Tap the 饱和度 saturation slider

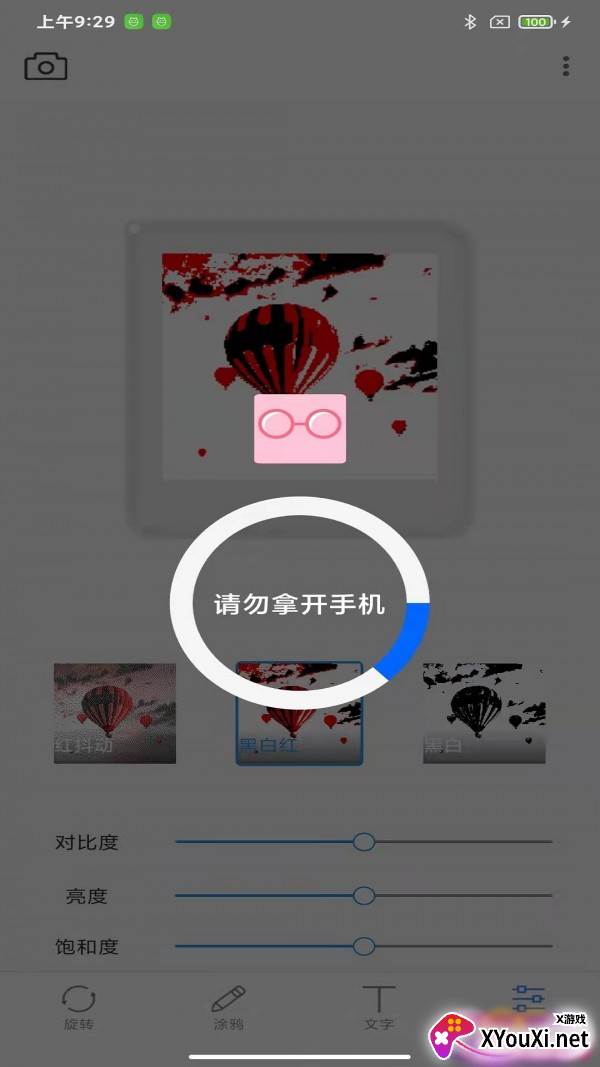point(364,946)
